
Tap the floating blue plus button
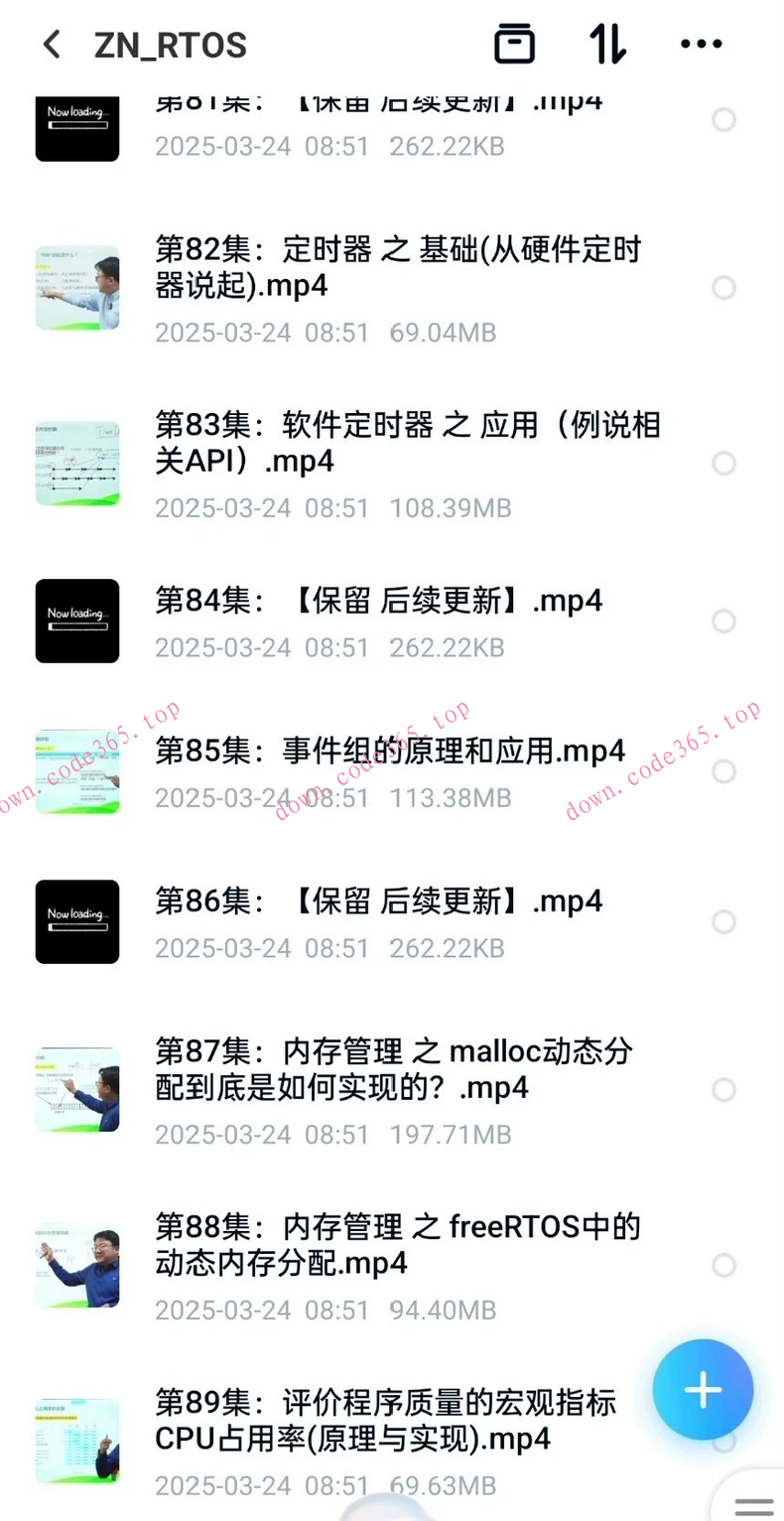point(704,1390)
